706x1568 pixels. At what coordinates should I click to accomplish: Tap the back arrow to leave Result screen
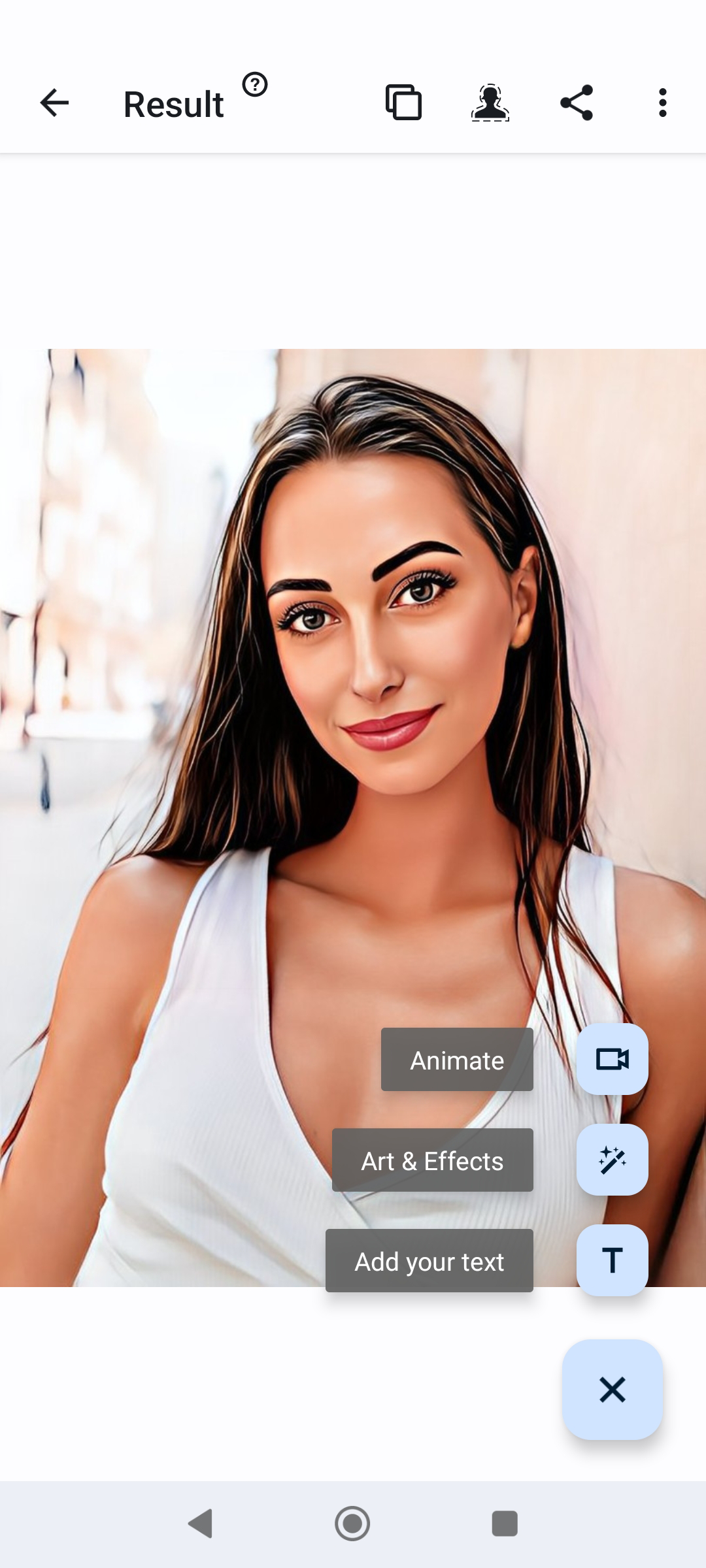tap(55, 103)
